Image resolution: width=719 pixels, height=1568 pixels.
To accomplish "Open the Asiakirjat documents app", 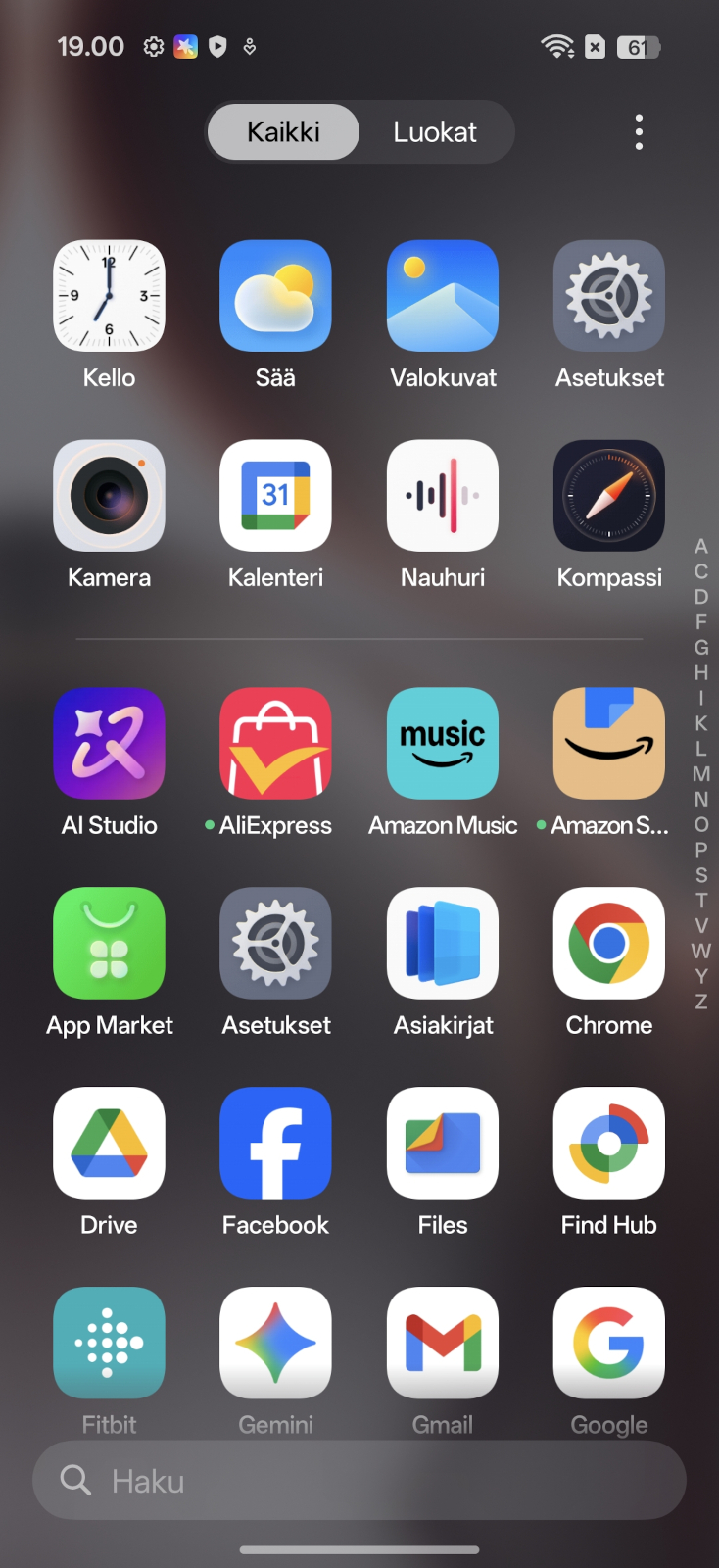I will [443, 944].
